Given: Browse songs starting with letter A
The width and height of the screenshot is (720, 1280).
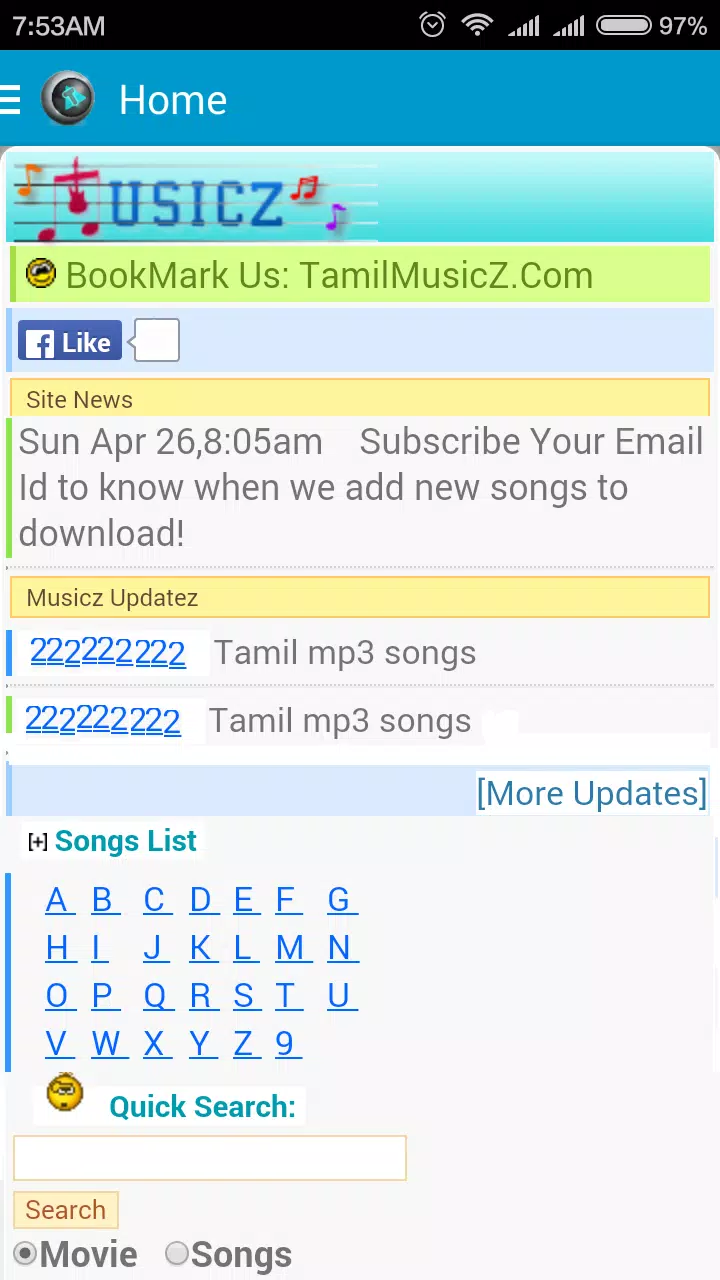Looking at the screenshot, I should [x=58, y=899].
